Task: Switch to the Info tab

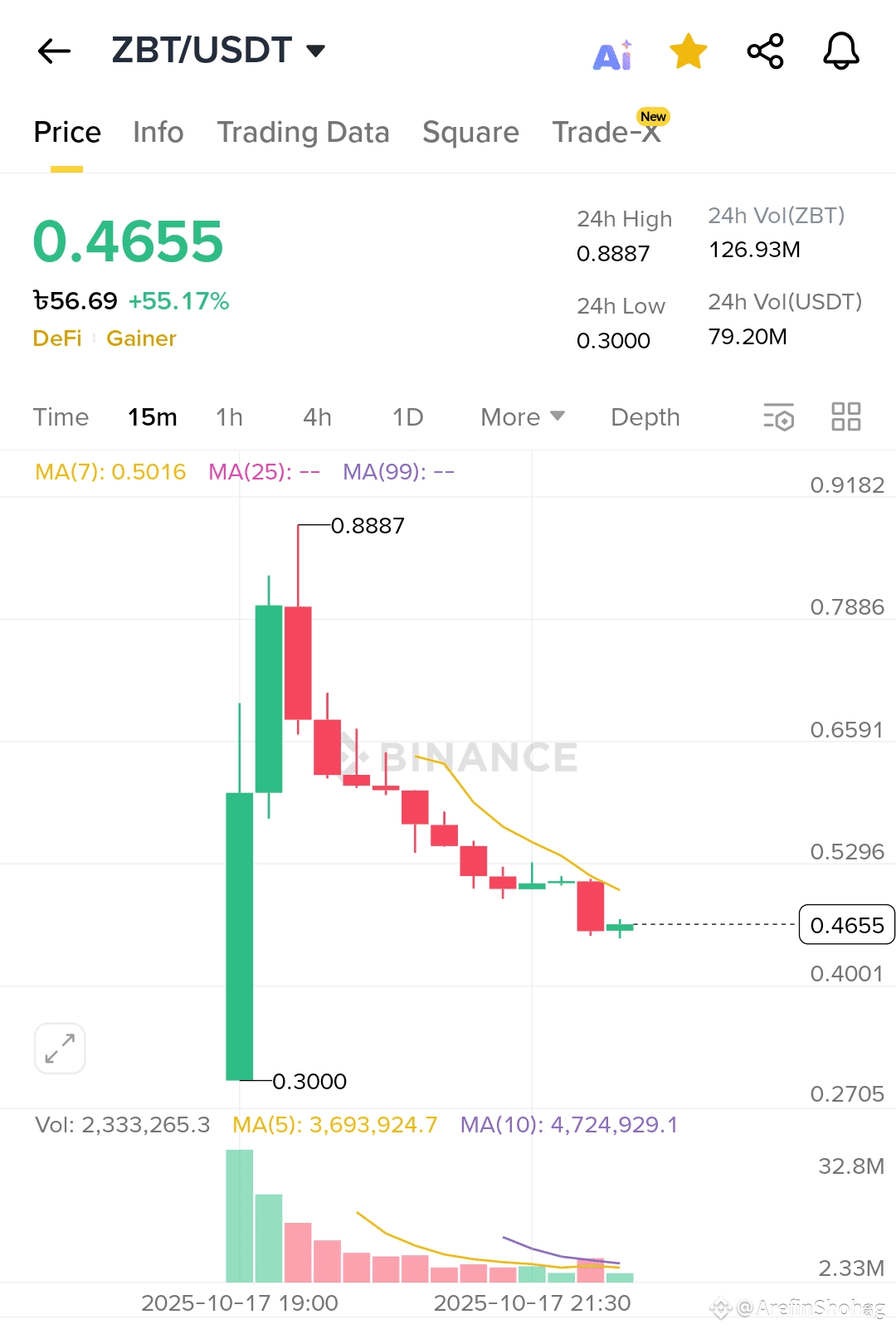Action: (158, 133)
